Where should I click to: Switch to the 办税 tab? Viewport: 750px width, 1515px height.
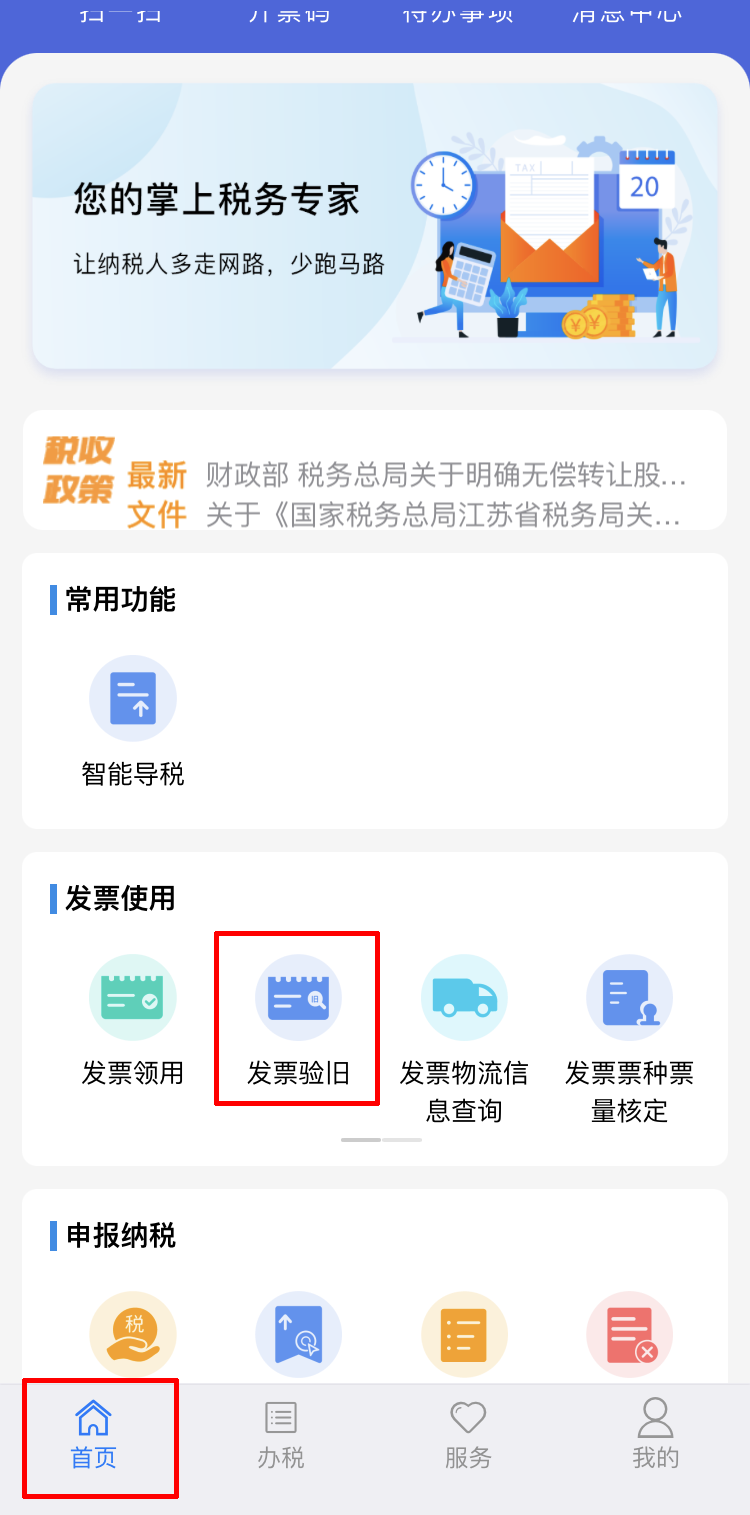coord(281,1436)
